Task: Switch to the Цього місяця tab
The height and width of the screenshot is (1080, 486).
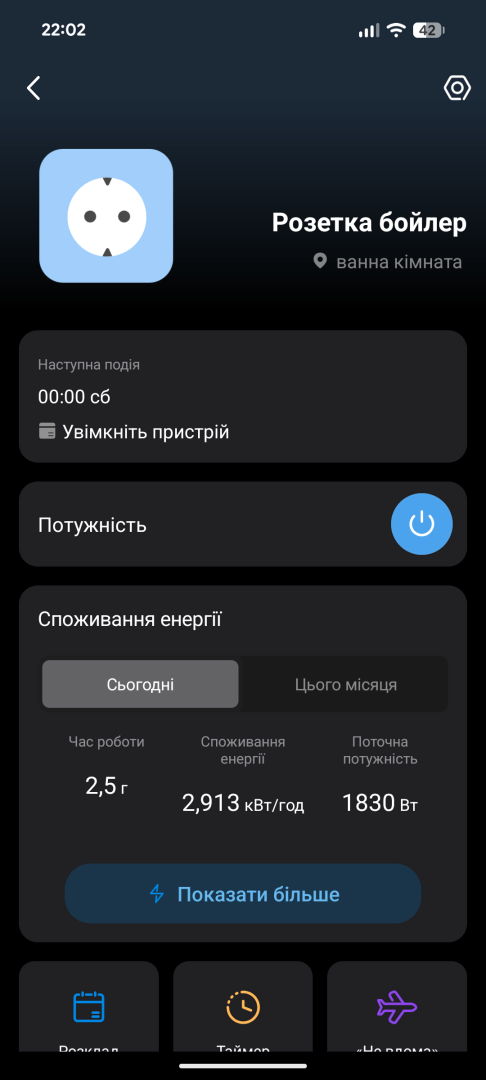Action: (346, 685)
